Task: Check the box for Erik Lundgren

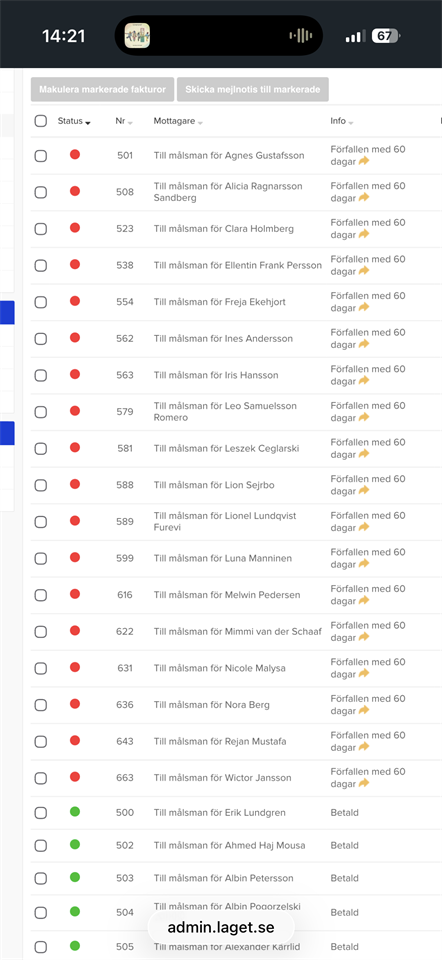Action: [40, 813]
